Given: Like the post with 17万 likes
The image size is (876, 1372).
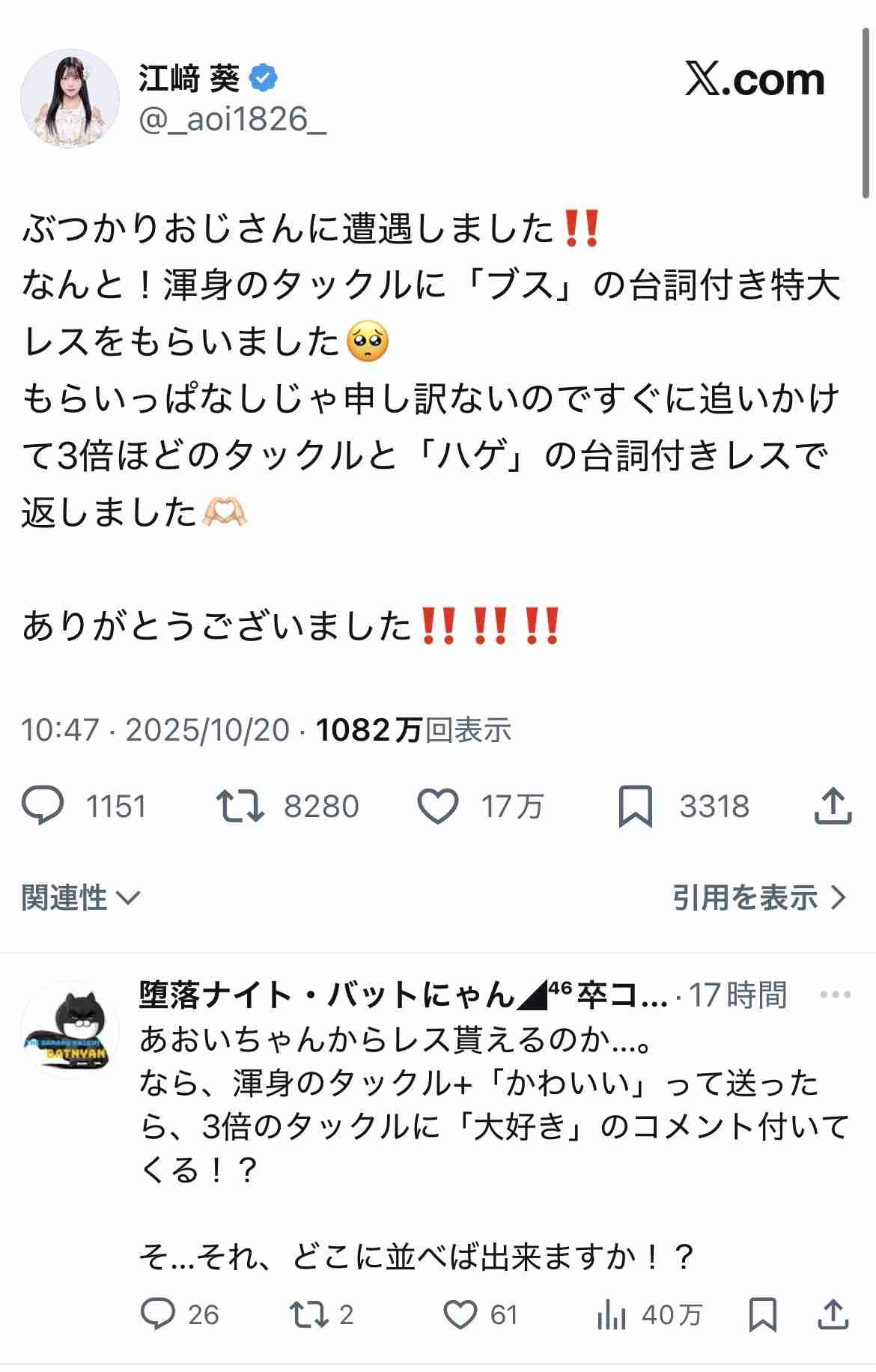Looking at the screenshot, I should click(437, 806).
